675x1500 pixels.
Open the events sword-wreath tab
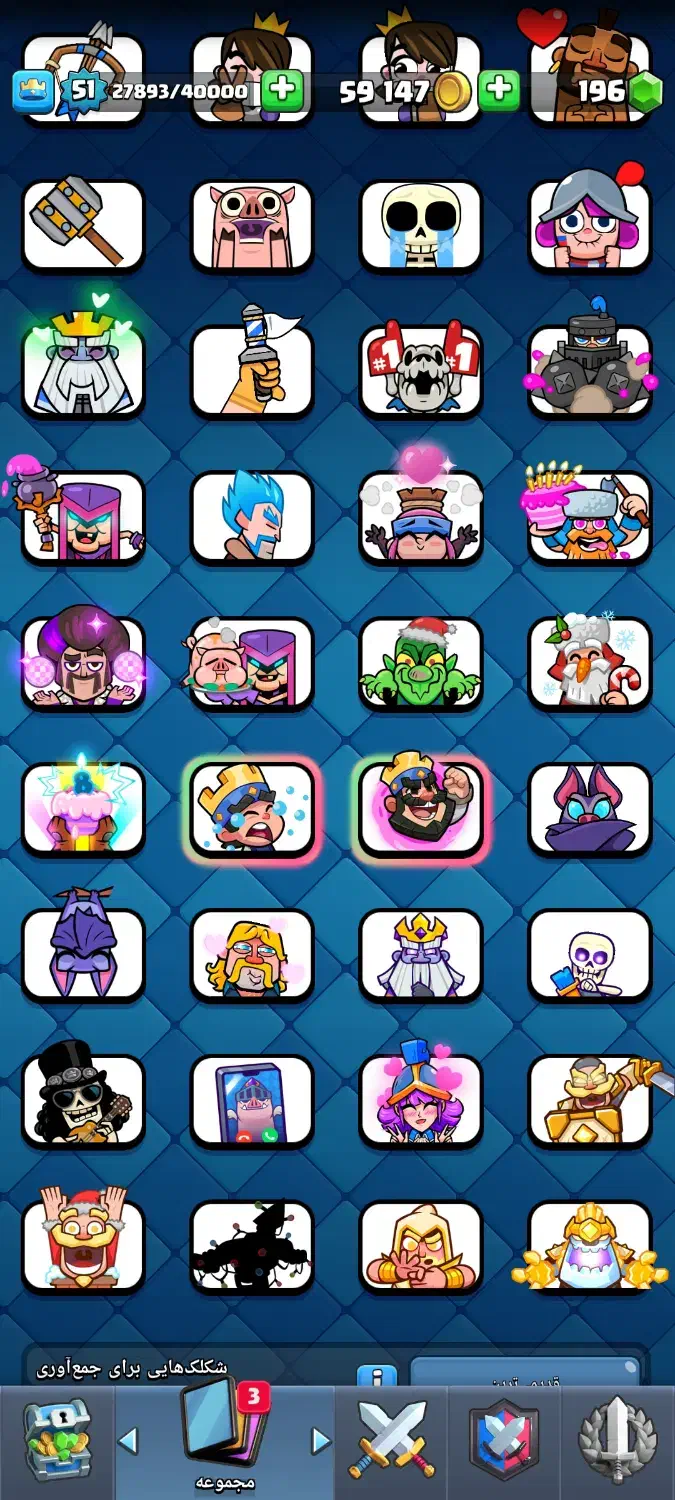point(617,1441)
